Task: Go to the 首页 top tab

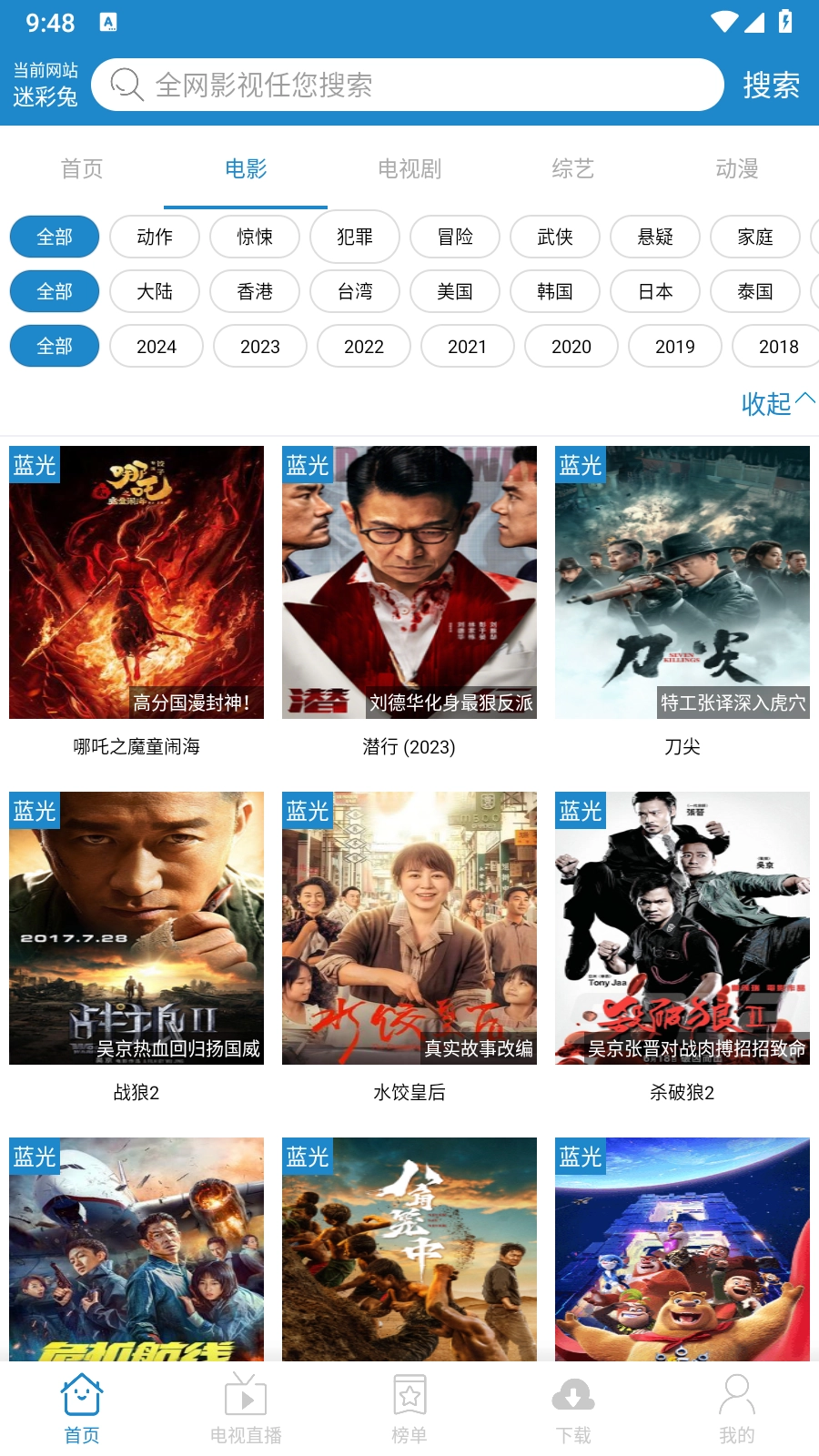Action: point(82,168)
